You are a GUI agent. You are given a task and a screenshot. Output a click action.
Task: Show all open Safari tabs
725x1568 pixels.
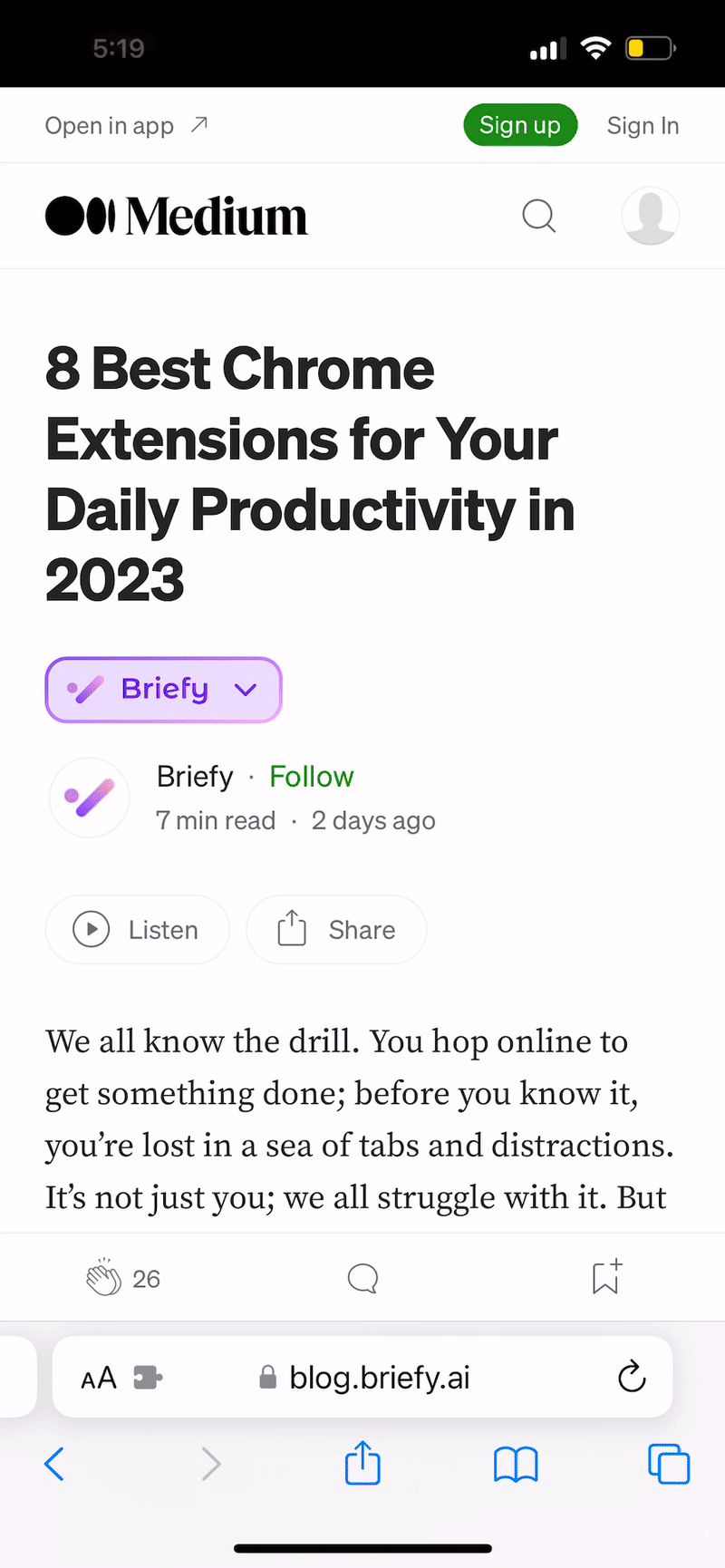669,1464
